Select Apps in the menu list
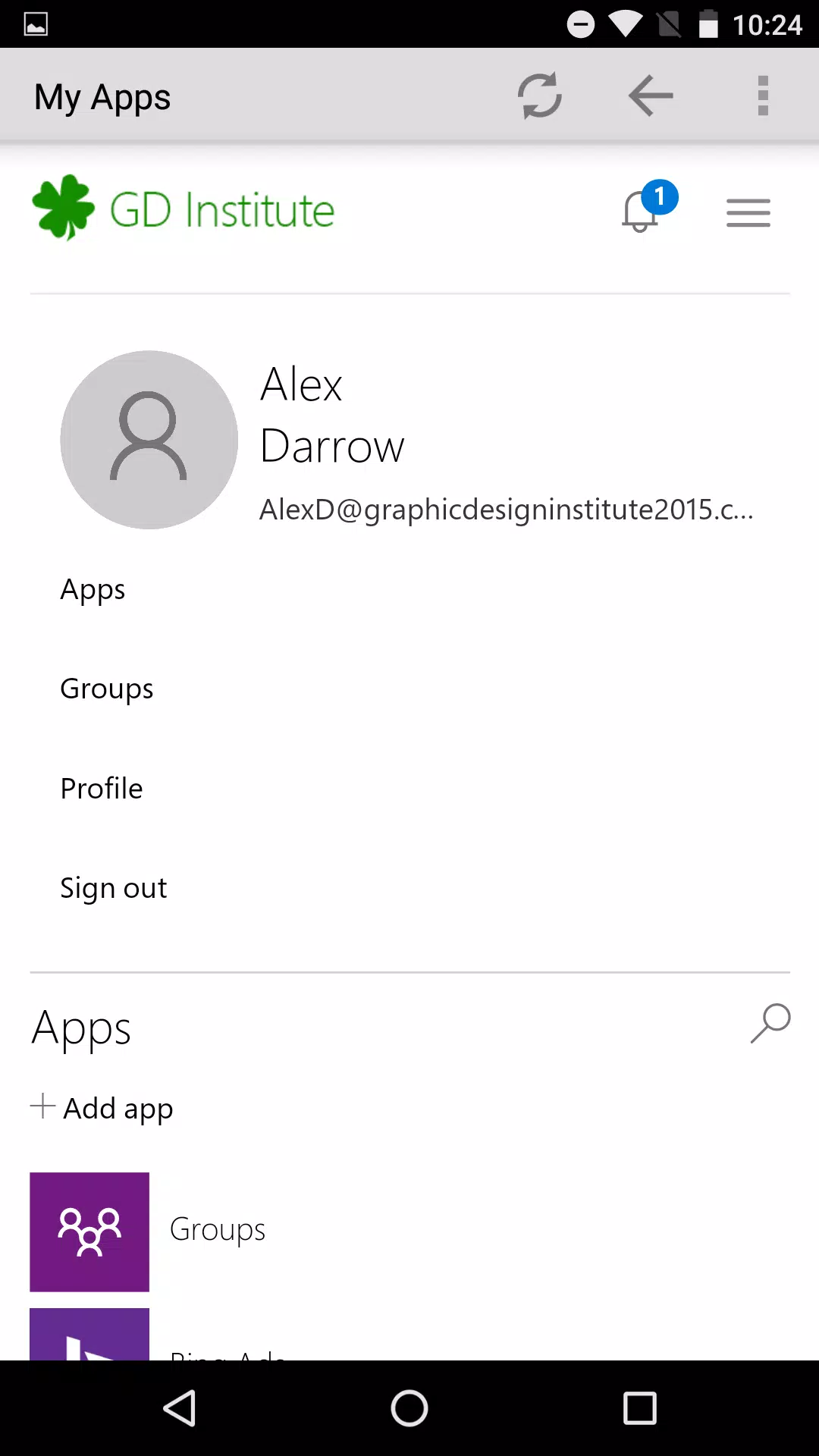The width and height of the screenshot is (819, 1456). click(93, 590)
